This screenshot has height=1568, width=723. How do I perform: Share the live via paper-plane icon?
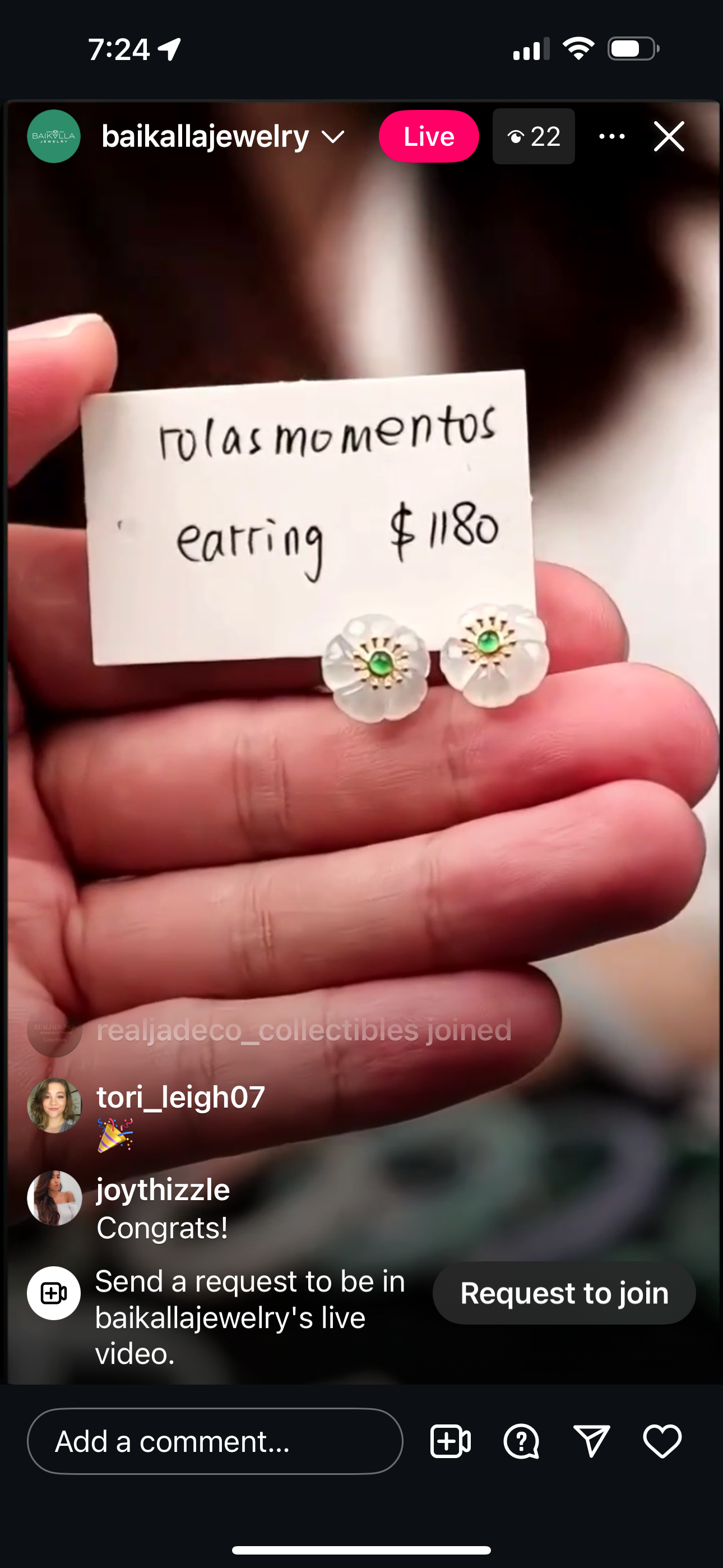click(591, 1441)
